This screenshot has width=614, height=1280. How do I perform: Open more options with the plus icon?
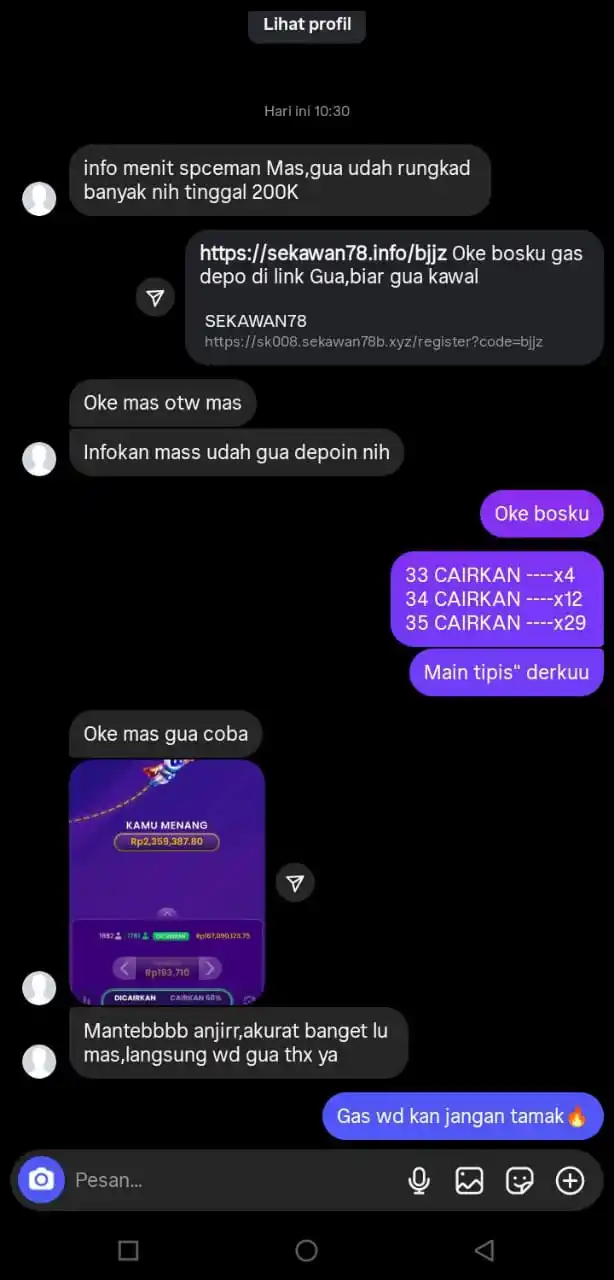[570, 1180]
